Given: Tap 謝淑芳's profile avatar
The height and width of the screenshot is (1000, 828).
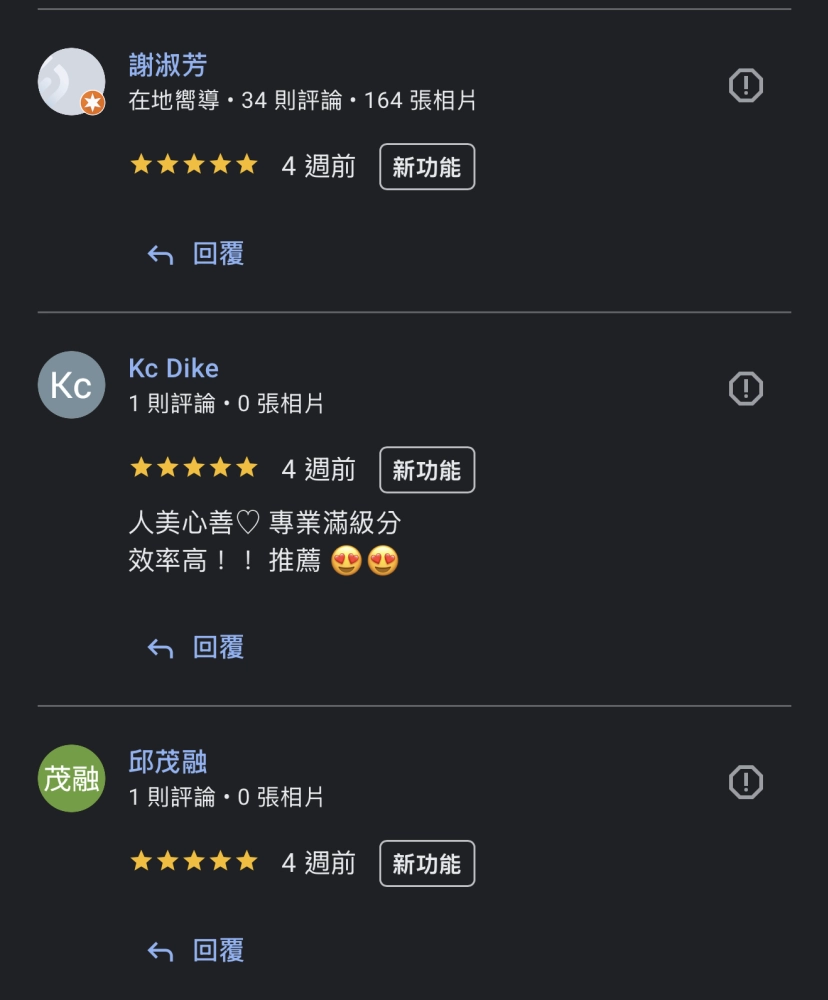Looking at the screenshot, I should [71, 82].
